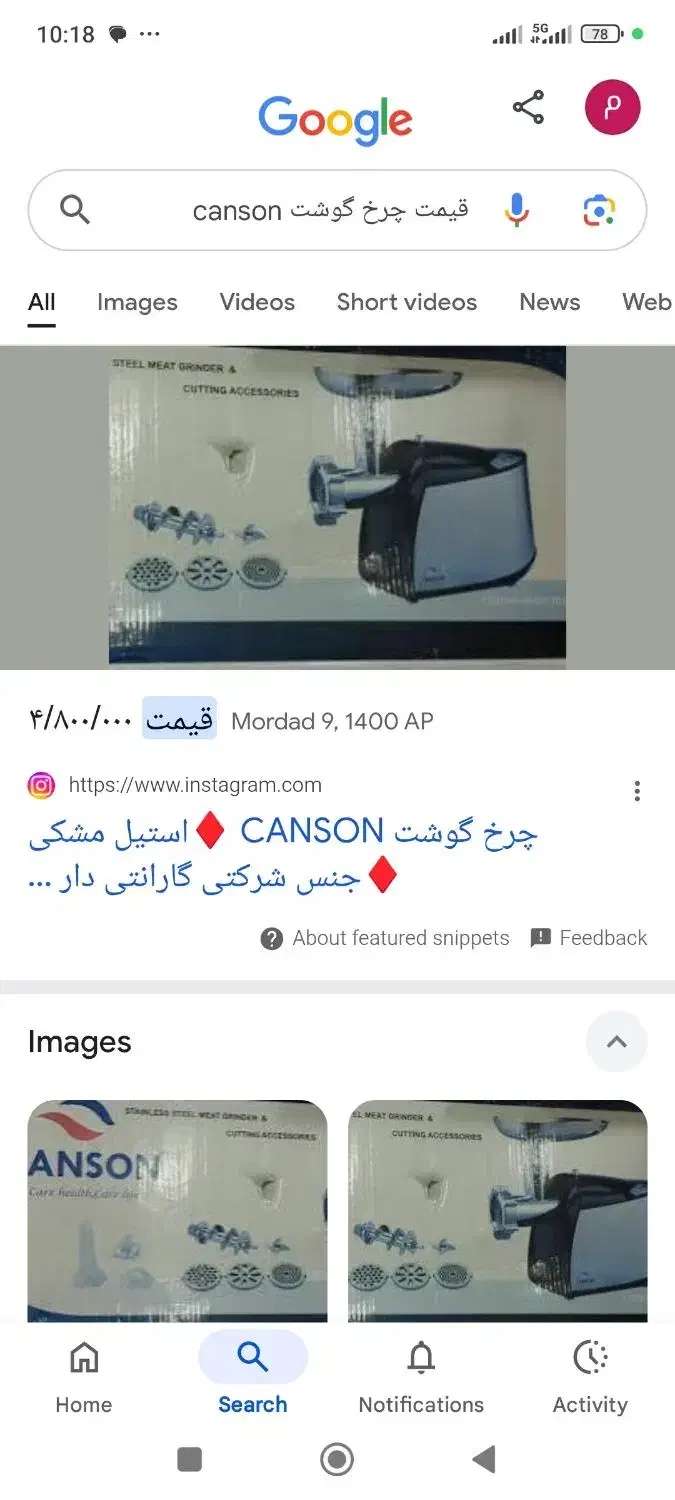The width and height of the screenshot is (675, 1500).
Task: Switch to the Short videos tab
Action: pos(406,302)
